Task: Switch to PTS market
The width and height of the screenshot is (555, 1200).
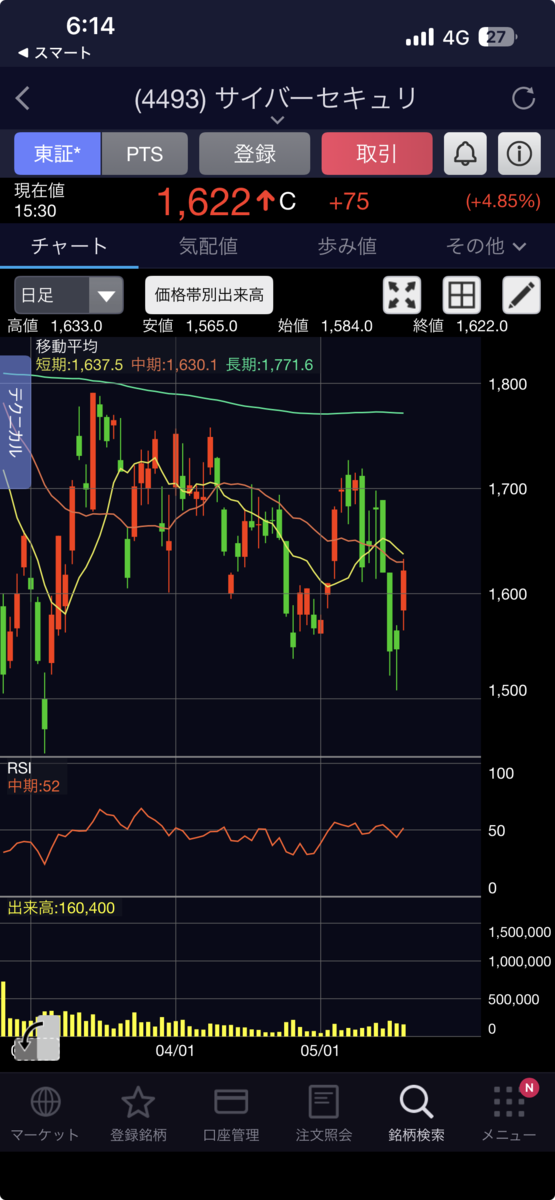Action: click(145, 154)
